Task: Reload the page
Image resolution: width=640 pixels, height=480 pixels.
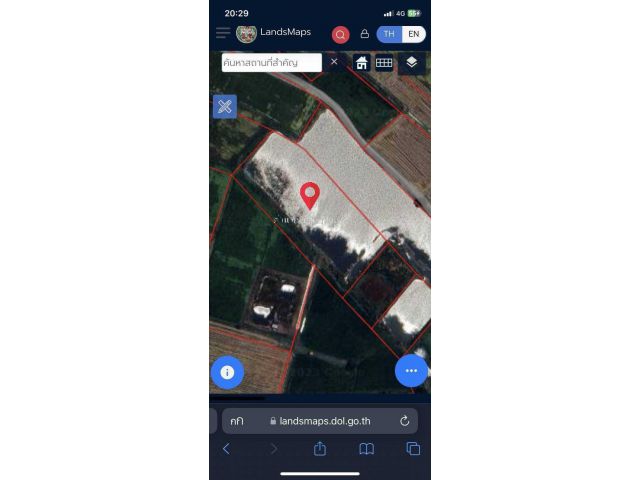Action: (404, 421)
